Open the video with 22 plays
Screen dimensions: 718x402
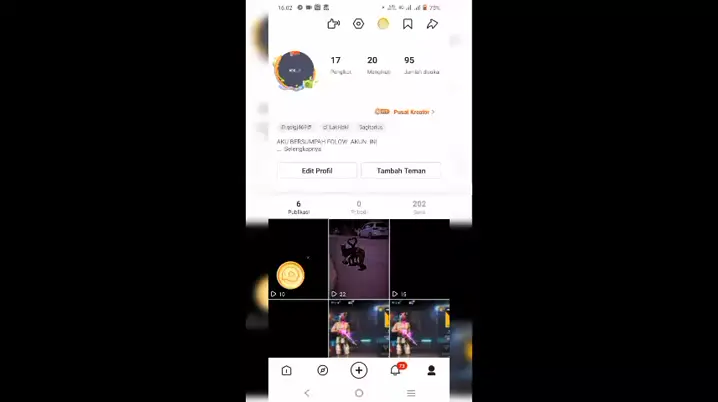pos(359,259)
